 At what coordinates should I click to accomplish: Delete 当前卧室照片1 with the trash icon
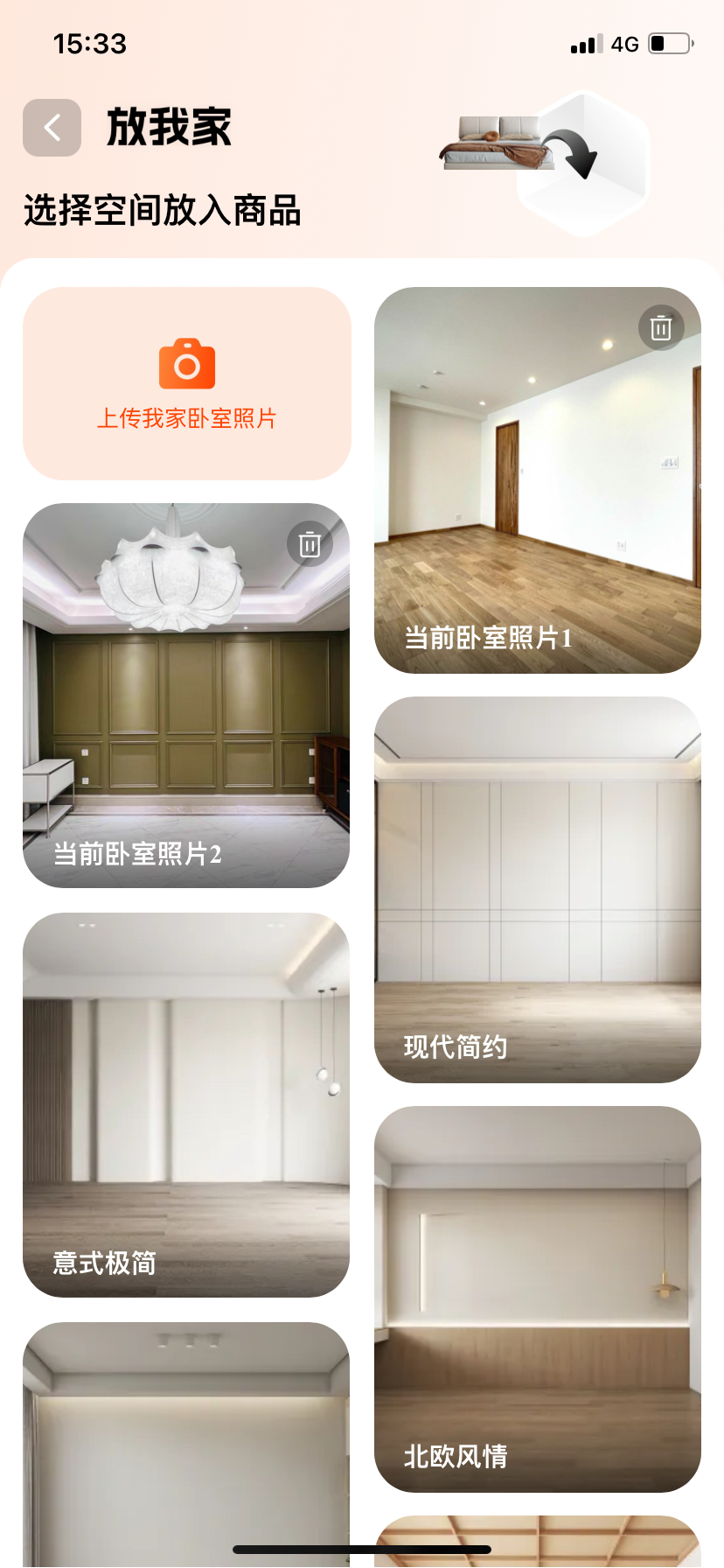(661, 328)
